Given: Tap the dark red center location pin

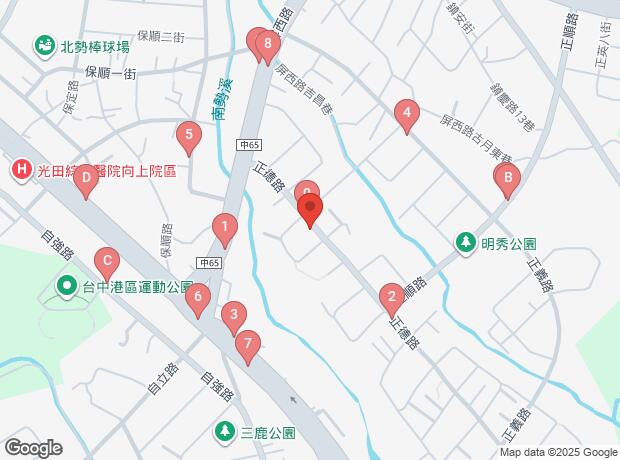Looking at the screenshot, I should (310, 210).
